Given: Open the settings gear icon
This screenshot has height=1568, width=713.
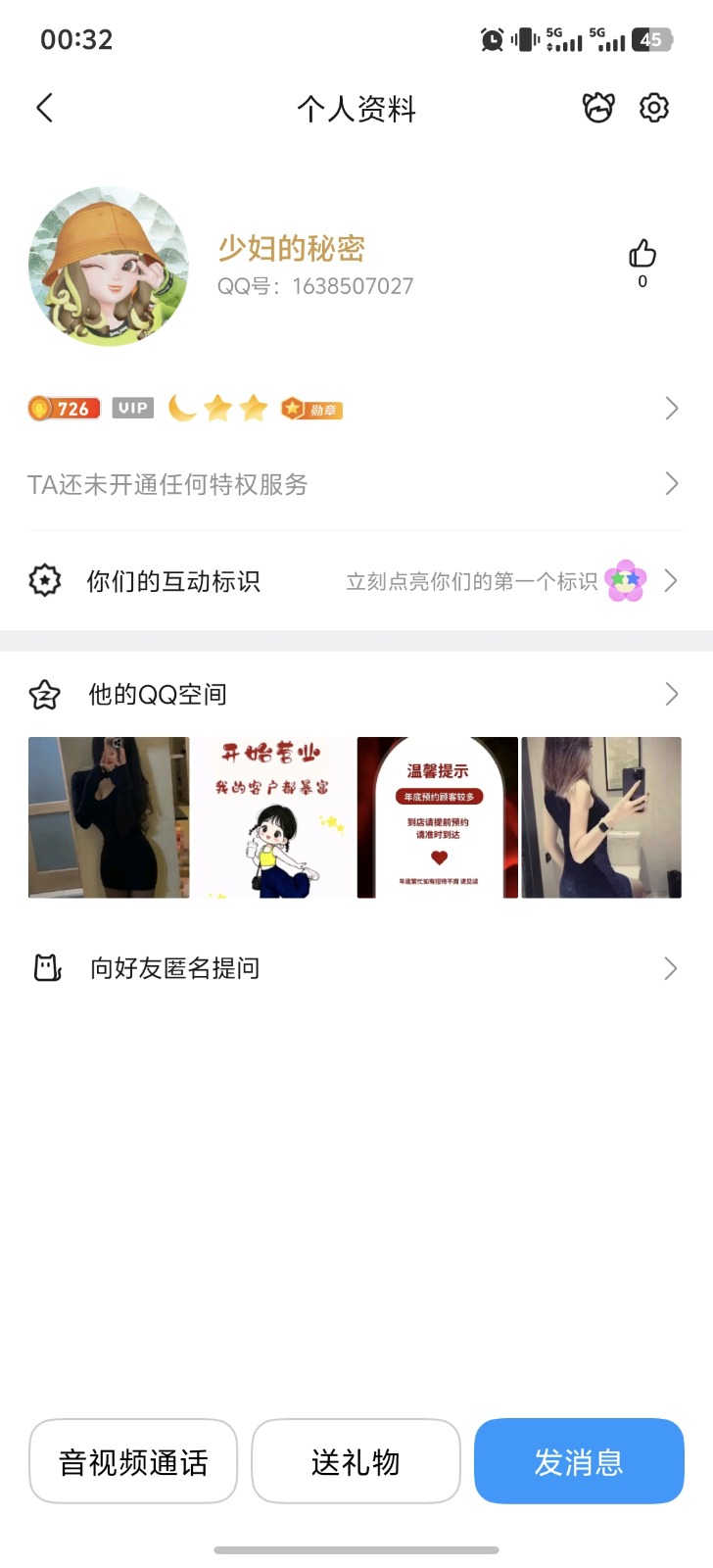Looking at the screenshot, I should tap(653, 108).
